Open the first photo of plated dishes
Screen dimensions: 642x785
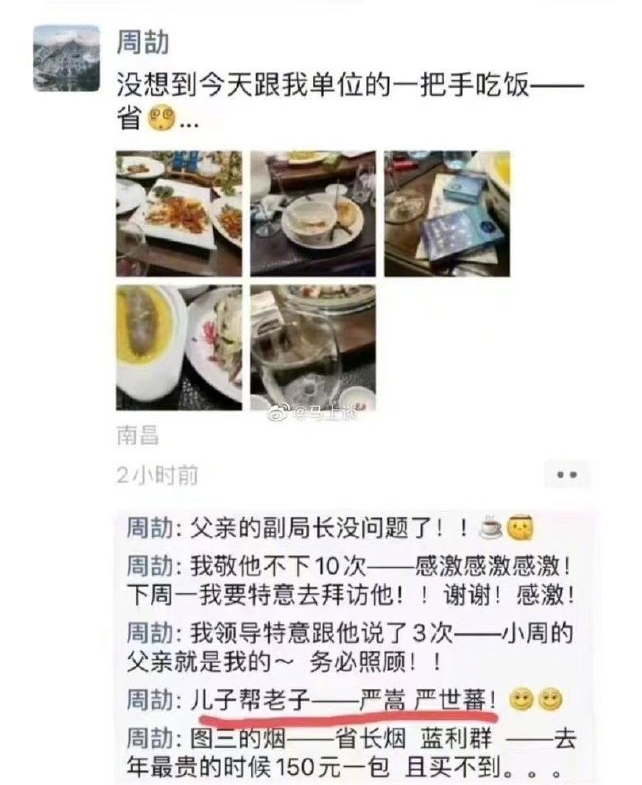pos(179,213)
